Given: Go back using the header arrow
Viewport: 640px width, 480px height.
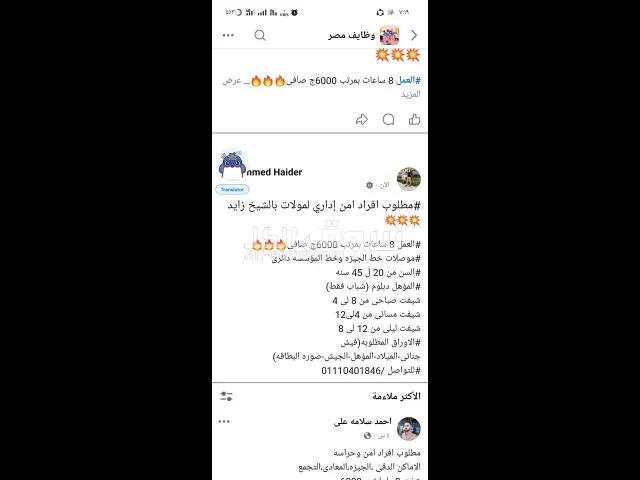Looking at the screenshot, I should pos(414,35).
